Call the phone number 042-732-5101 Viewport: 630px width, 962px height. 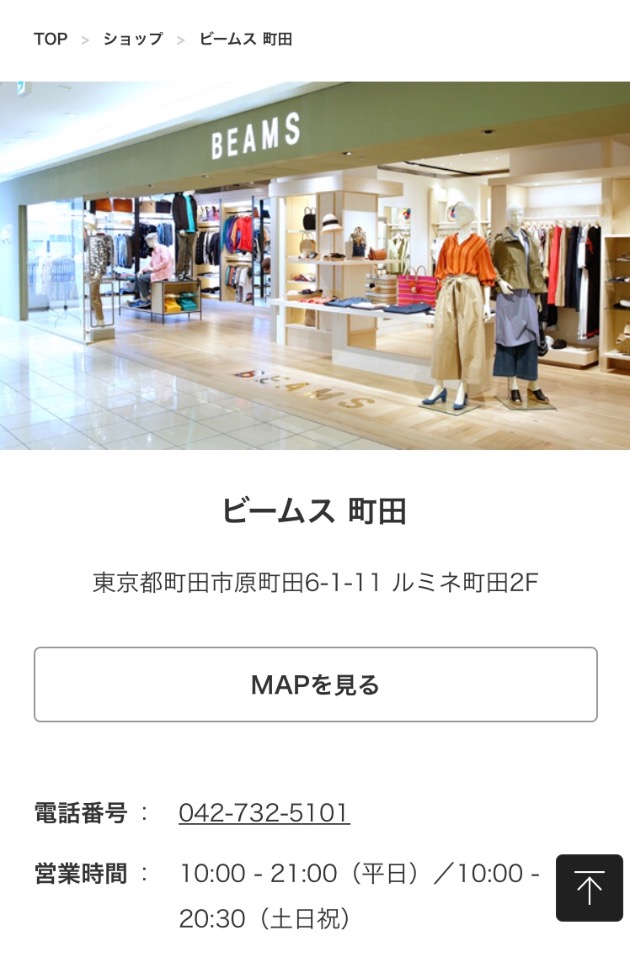(264, 813)
